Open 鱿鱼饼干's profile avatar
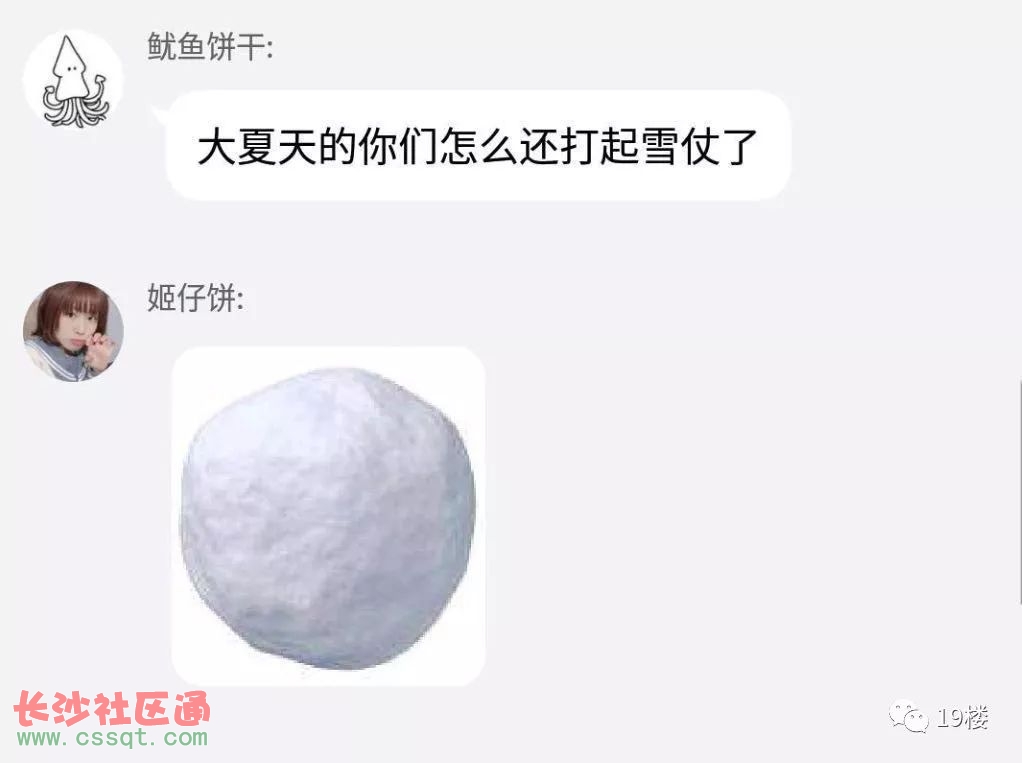Screen dimensions: 1022x763 point(72,80)
